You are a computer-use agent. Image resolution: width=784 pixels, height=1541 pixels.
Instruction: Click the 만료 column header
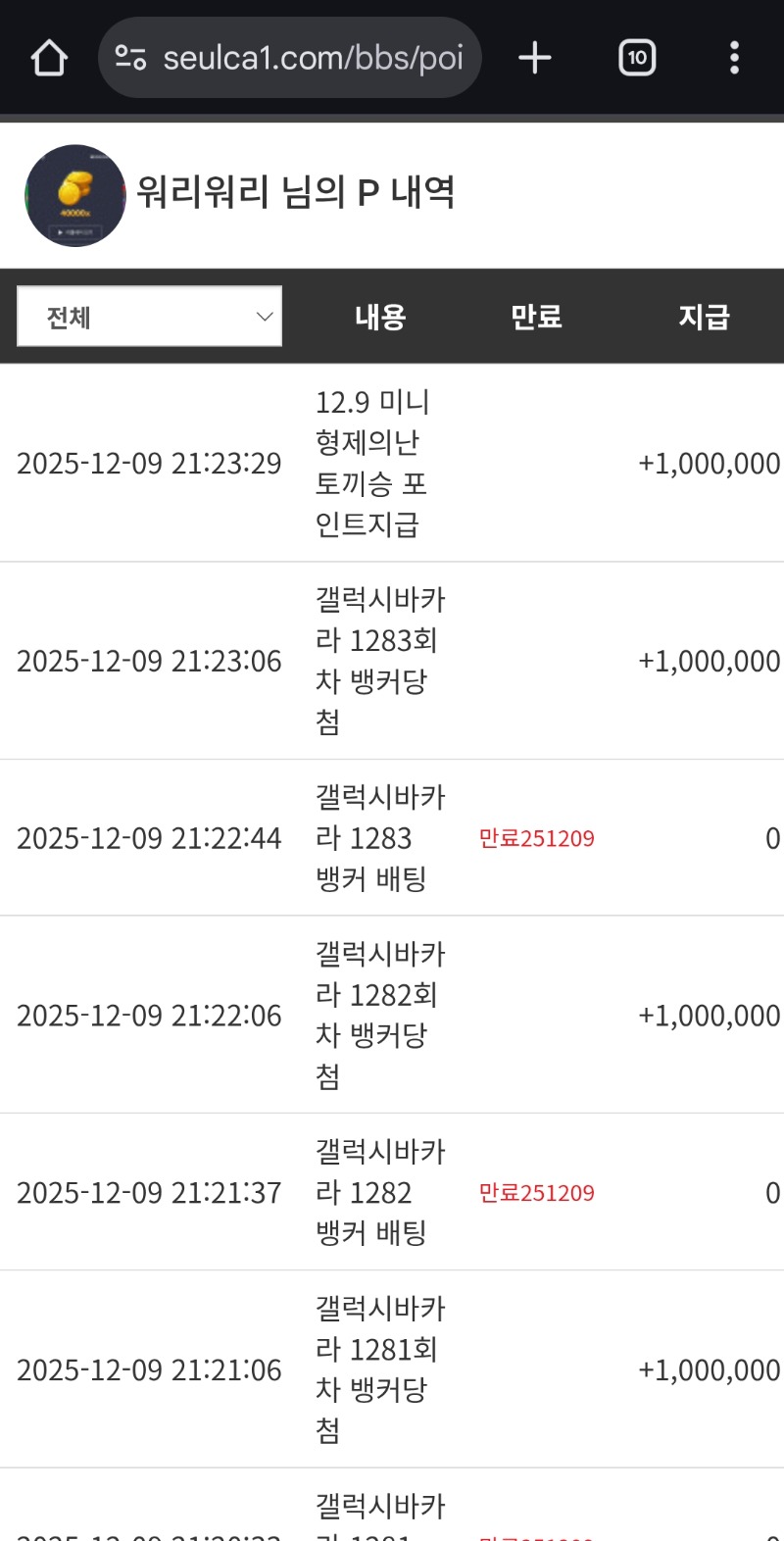[x=535, y=316]
